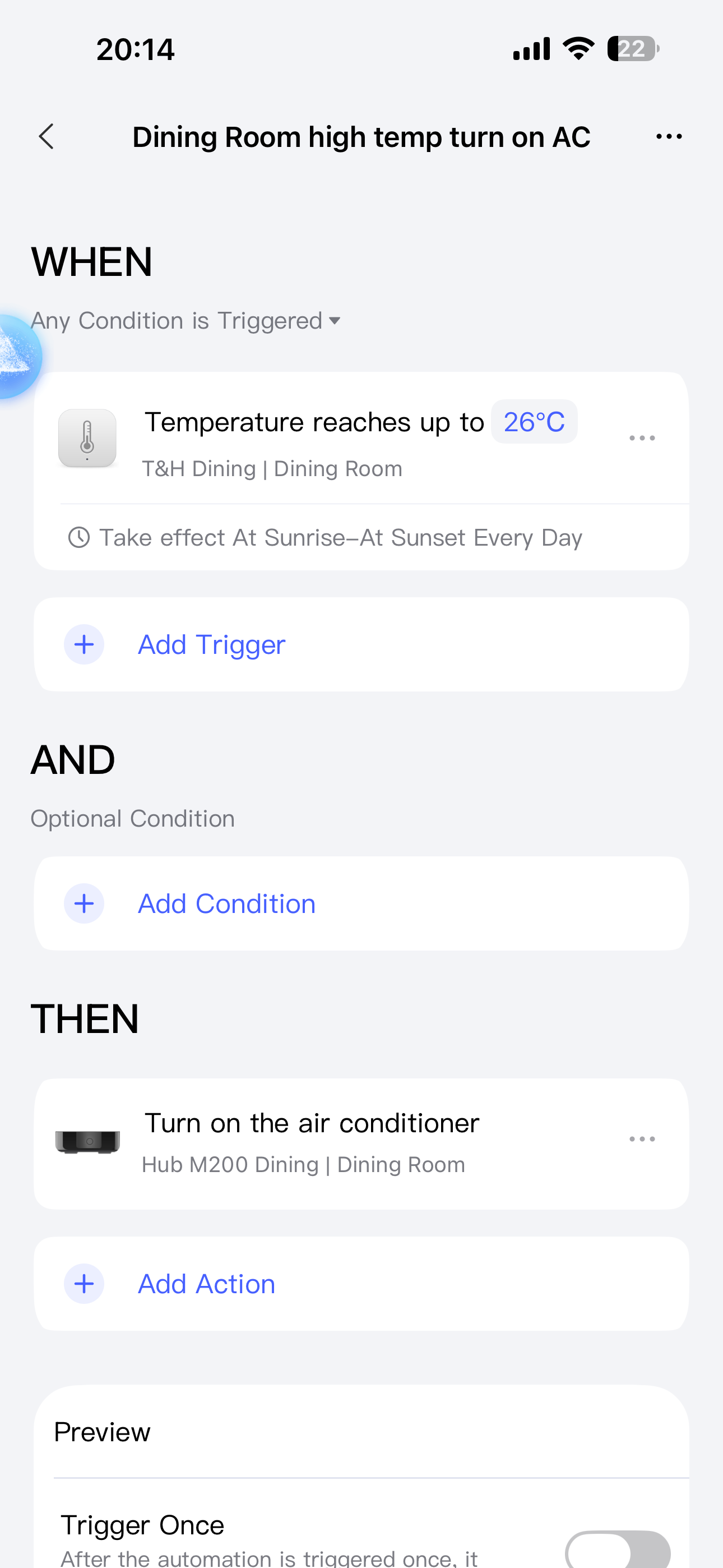This screenshot has height=1568, width=723.
Task: Go back from the automation screen
Action: [x=47, y=136]
